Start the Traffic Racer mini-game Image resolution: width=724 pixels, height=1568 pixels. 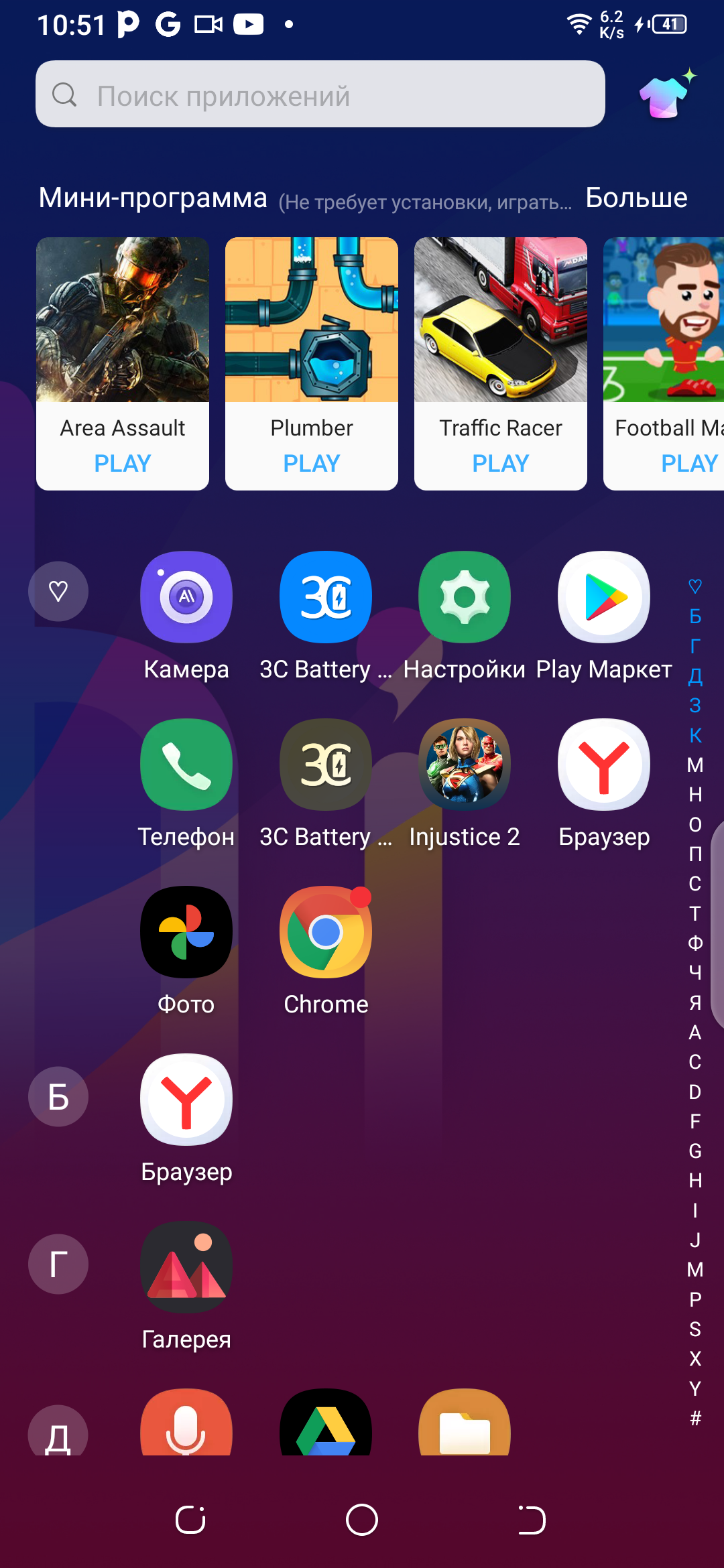pyautogui.click(x=501, y=462)
